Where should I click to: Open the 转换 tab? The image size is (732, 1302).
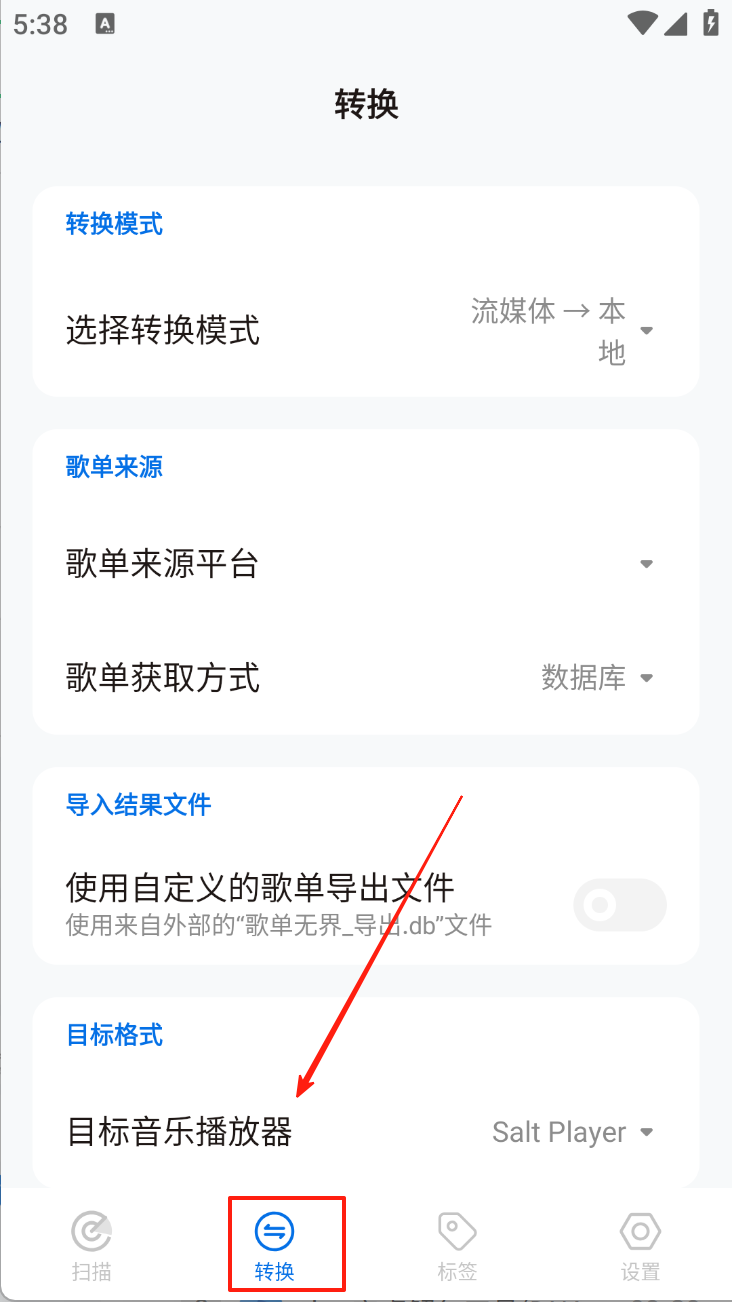(274, 1245)
